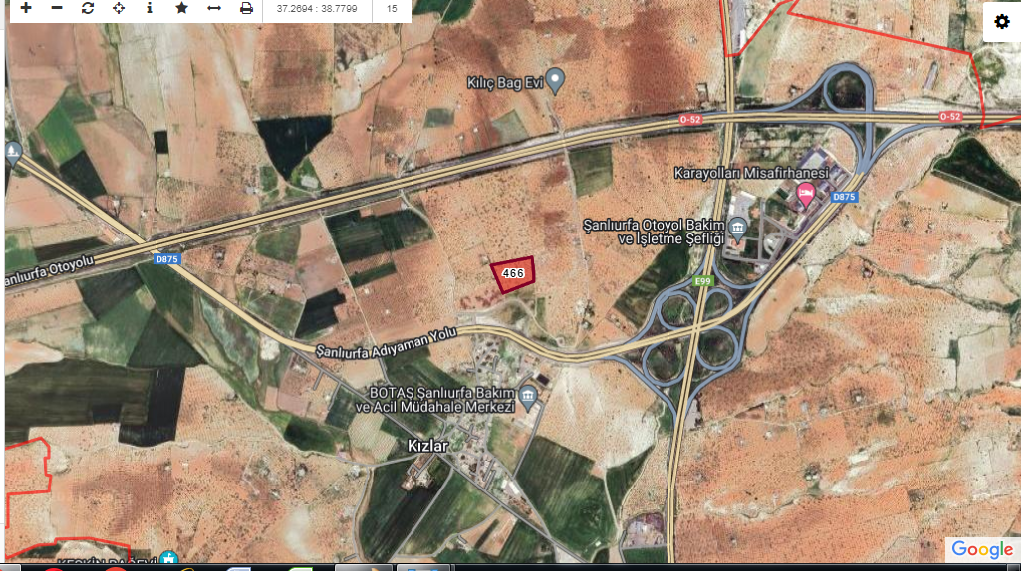Zoom in with the plus icon
1021x571 pixels.
click(25, 8)
